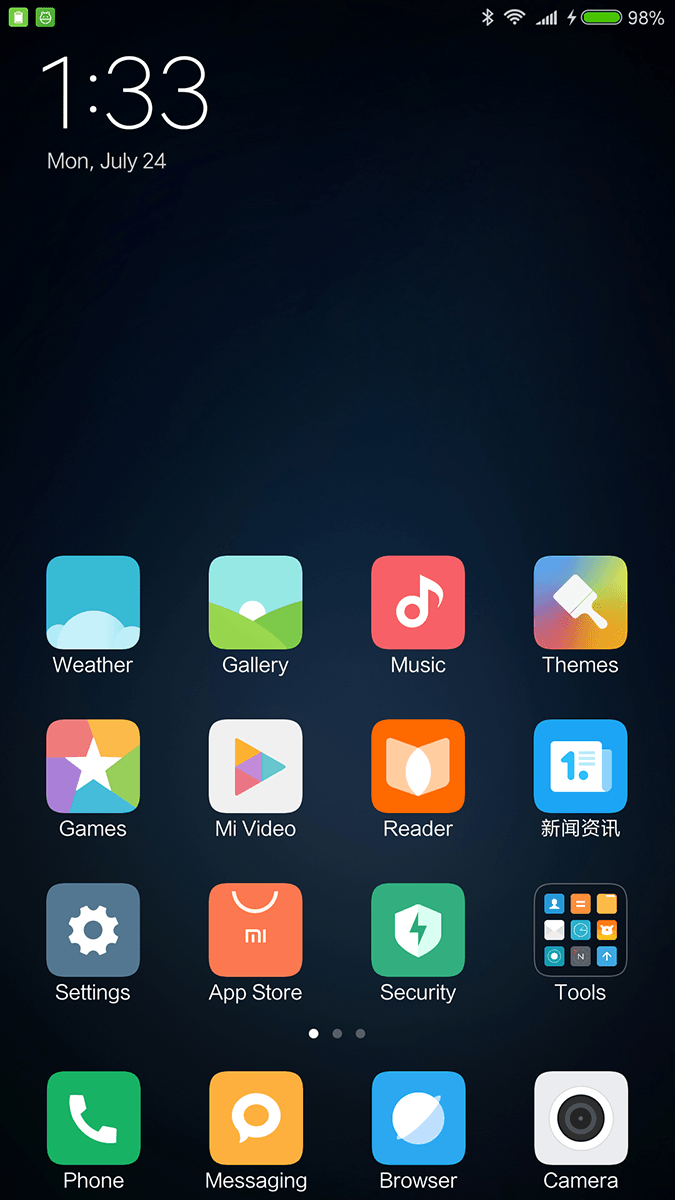This screenshot has height=1200, width=675.
Task: Open Settings
Action: point(93,930)
